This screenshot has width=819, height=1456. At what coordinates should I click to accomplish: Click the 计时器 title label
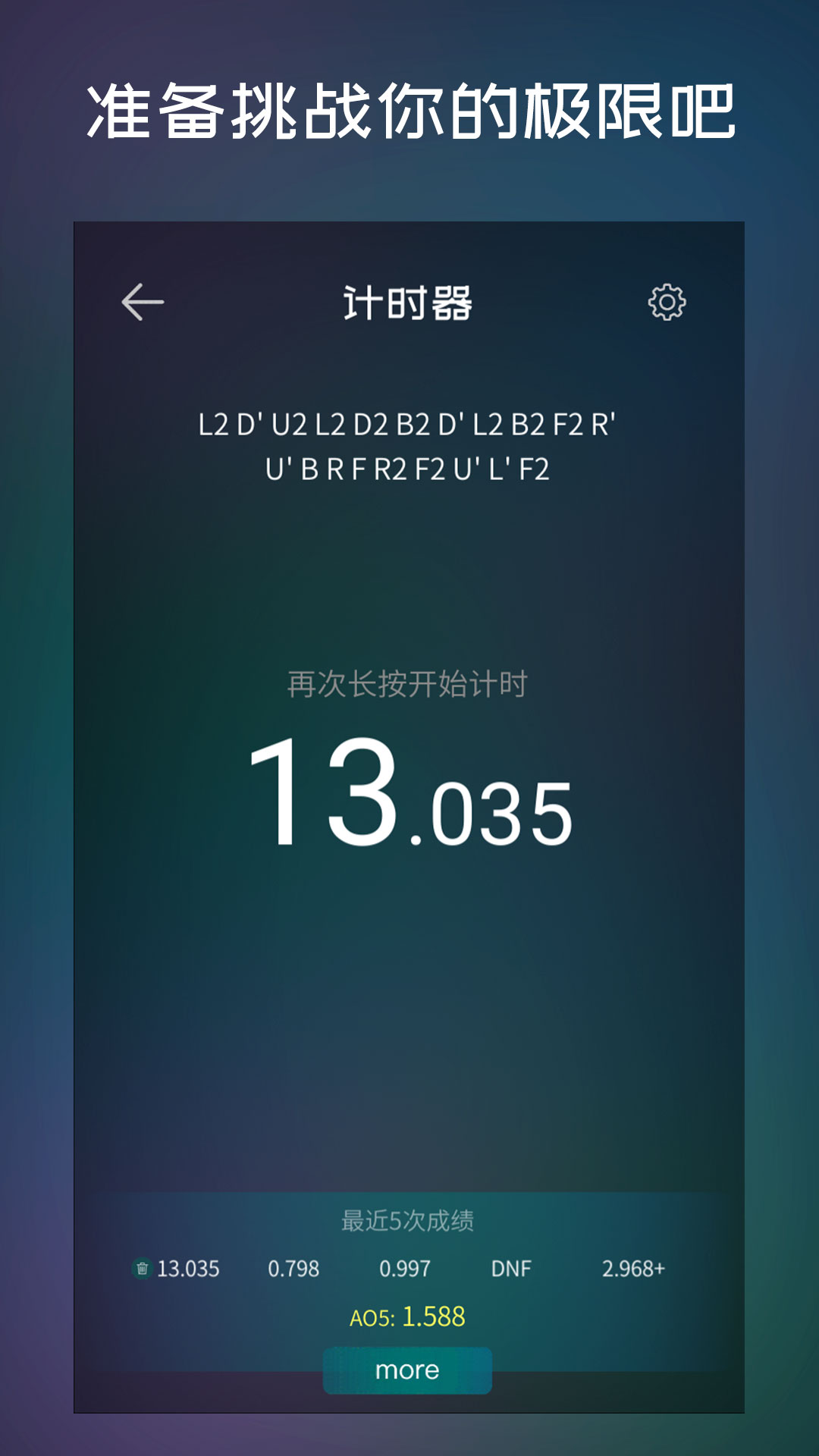(409, 300)
